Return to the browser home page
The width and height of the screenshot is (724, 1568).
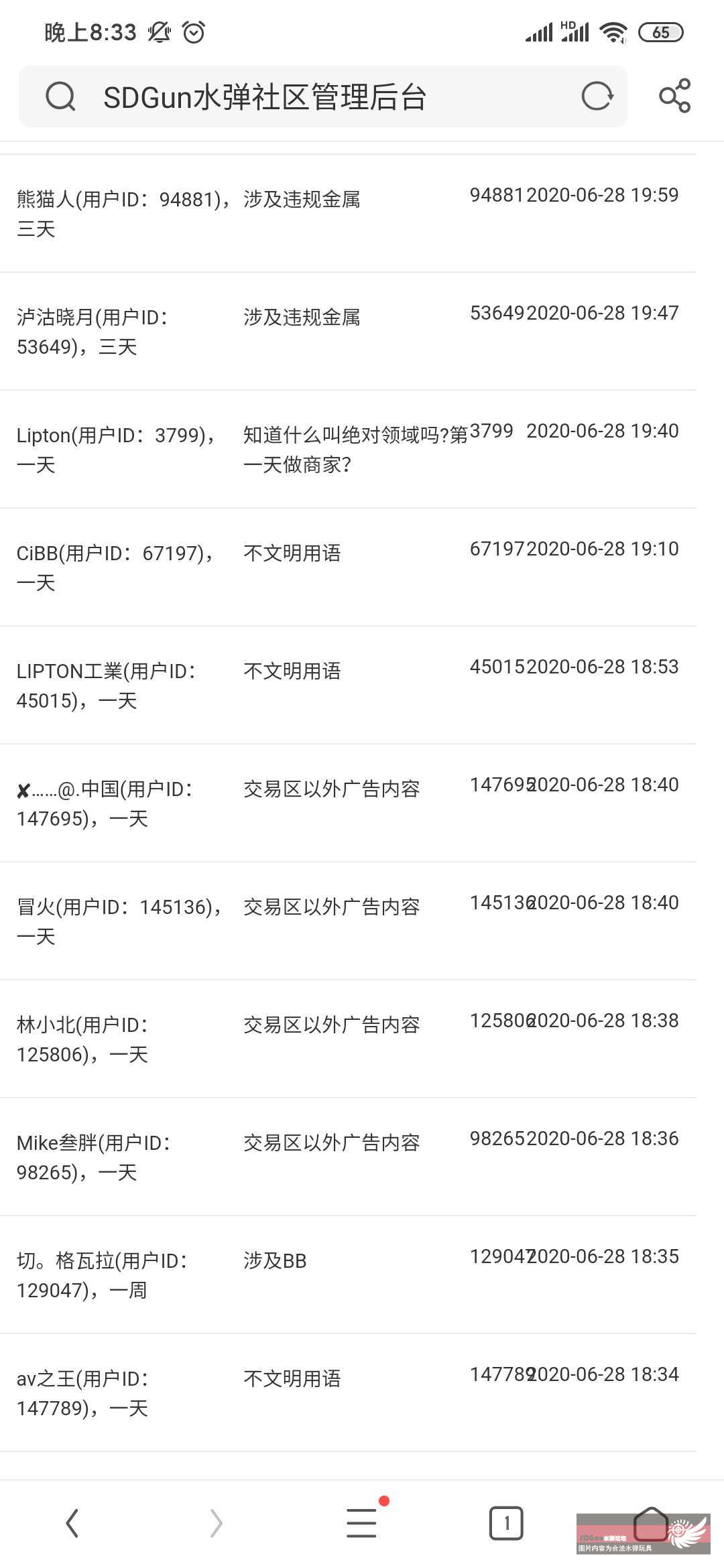point(650,1523)
